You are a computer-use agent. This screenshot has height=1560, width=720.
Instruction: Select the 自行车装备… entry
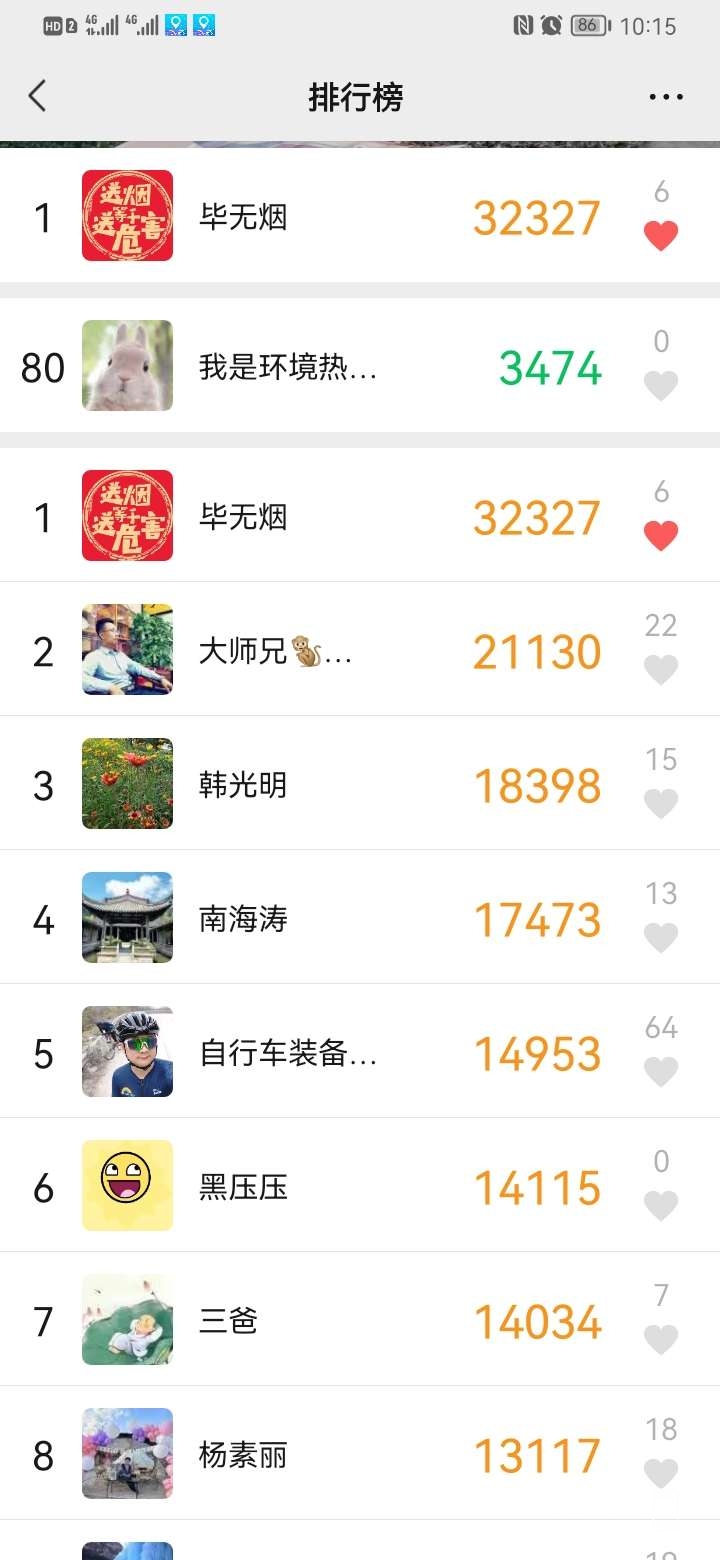(300, 1053)
